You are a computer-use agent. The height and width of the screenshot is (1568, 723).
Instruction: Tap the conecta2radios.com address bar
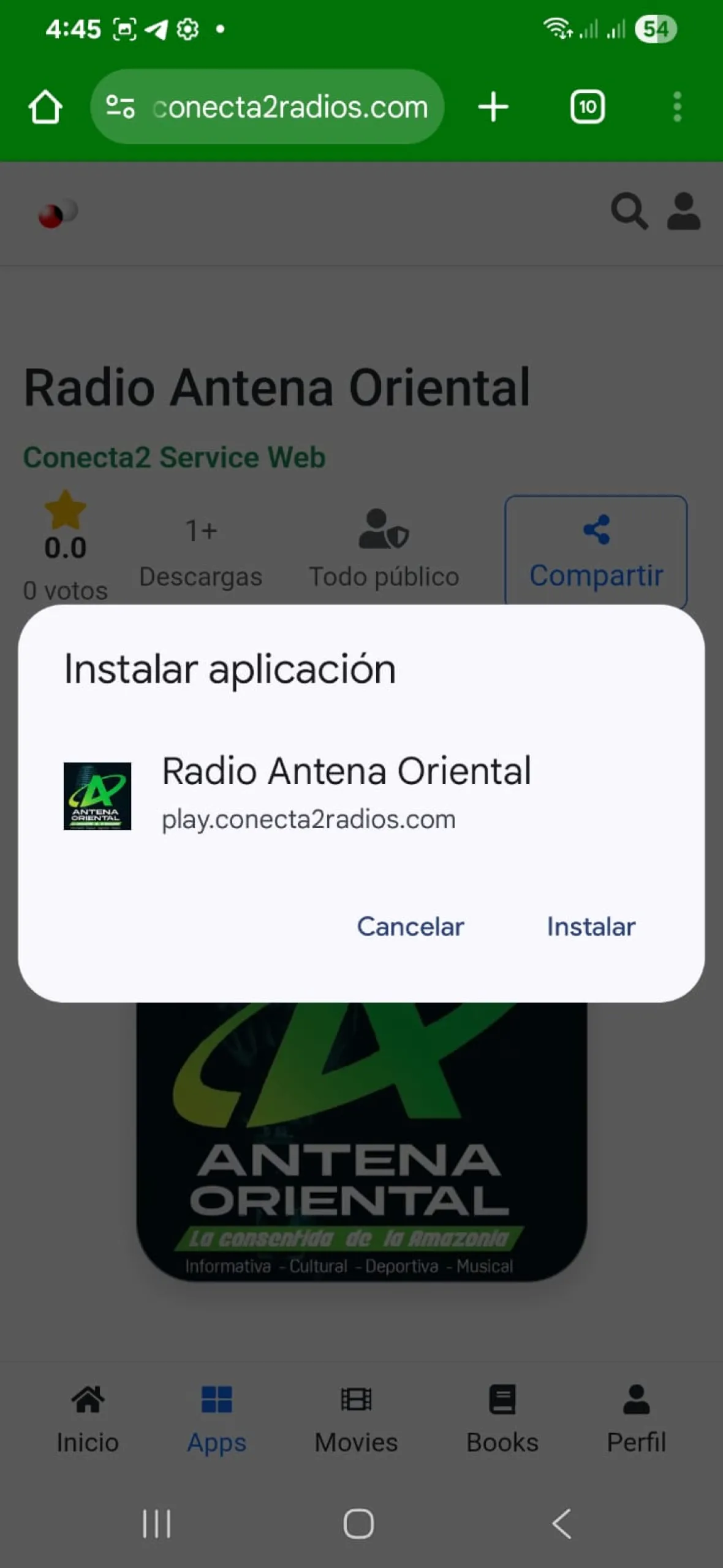pos(288,107)
